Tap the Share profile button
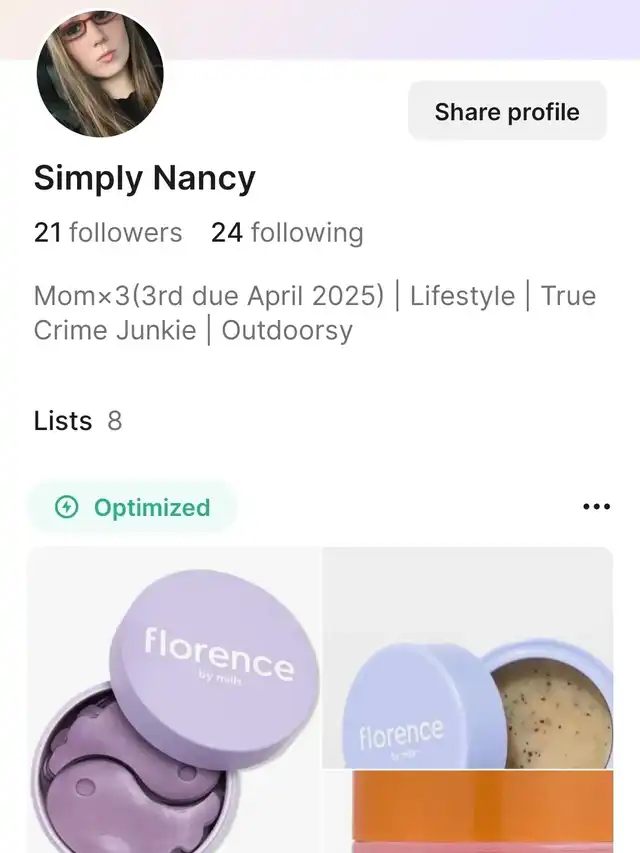 pos(507,111)
